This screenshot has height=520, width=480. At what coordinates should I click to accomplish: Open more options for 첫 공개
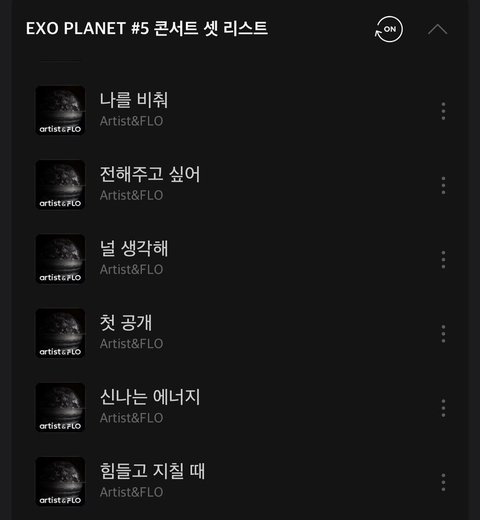coord(443,334)
